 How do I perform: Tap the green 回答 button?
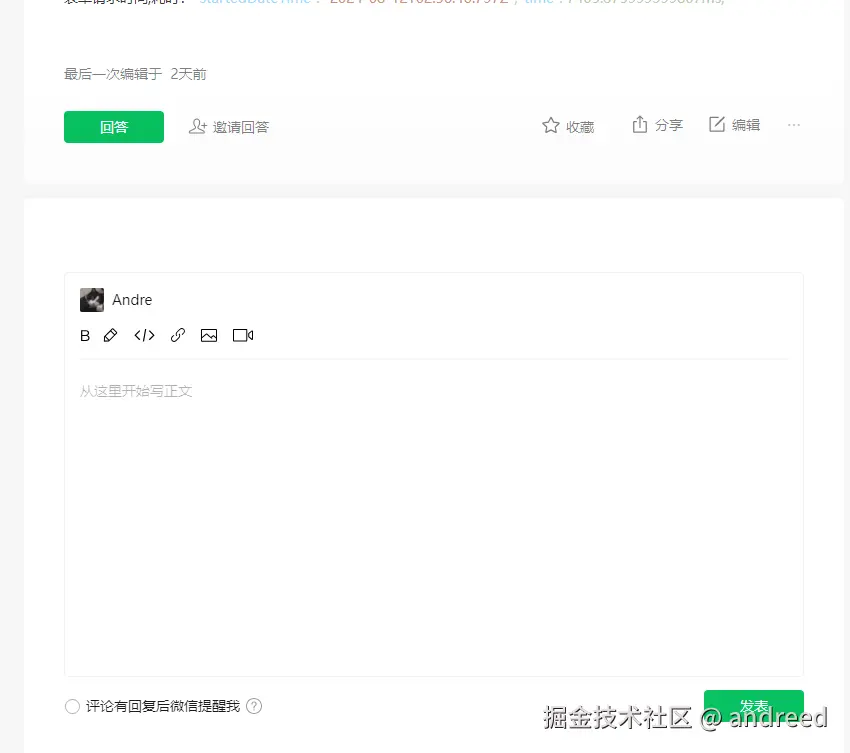coord(114,127)
